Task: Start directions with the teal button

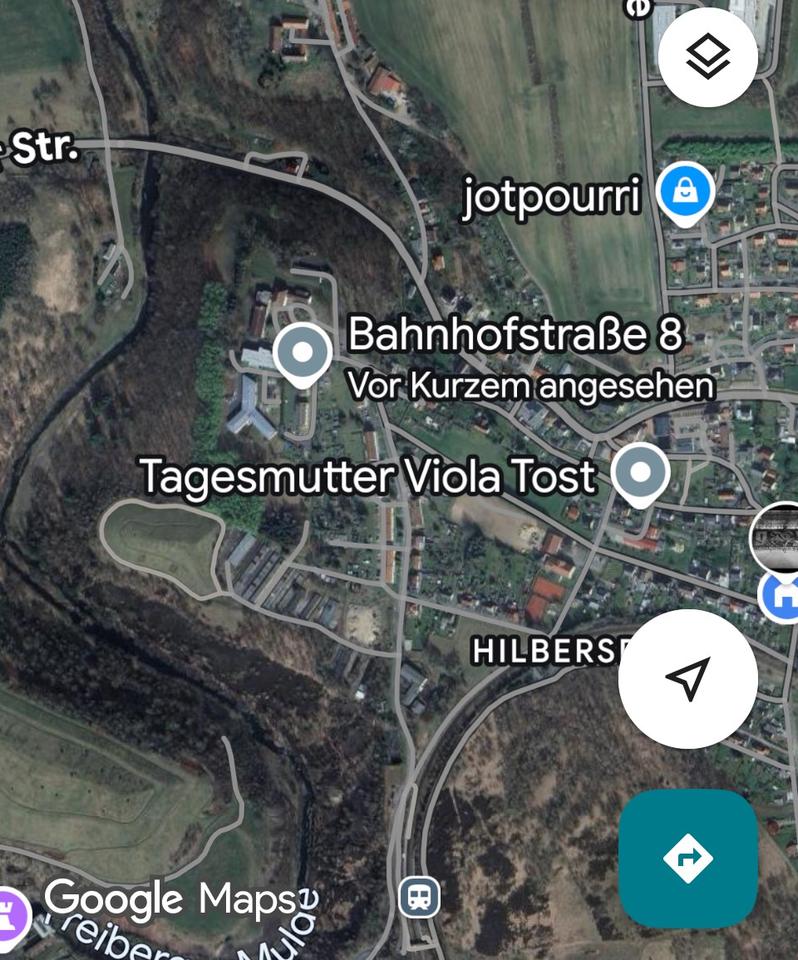Action: click(688, 858)
